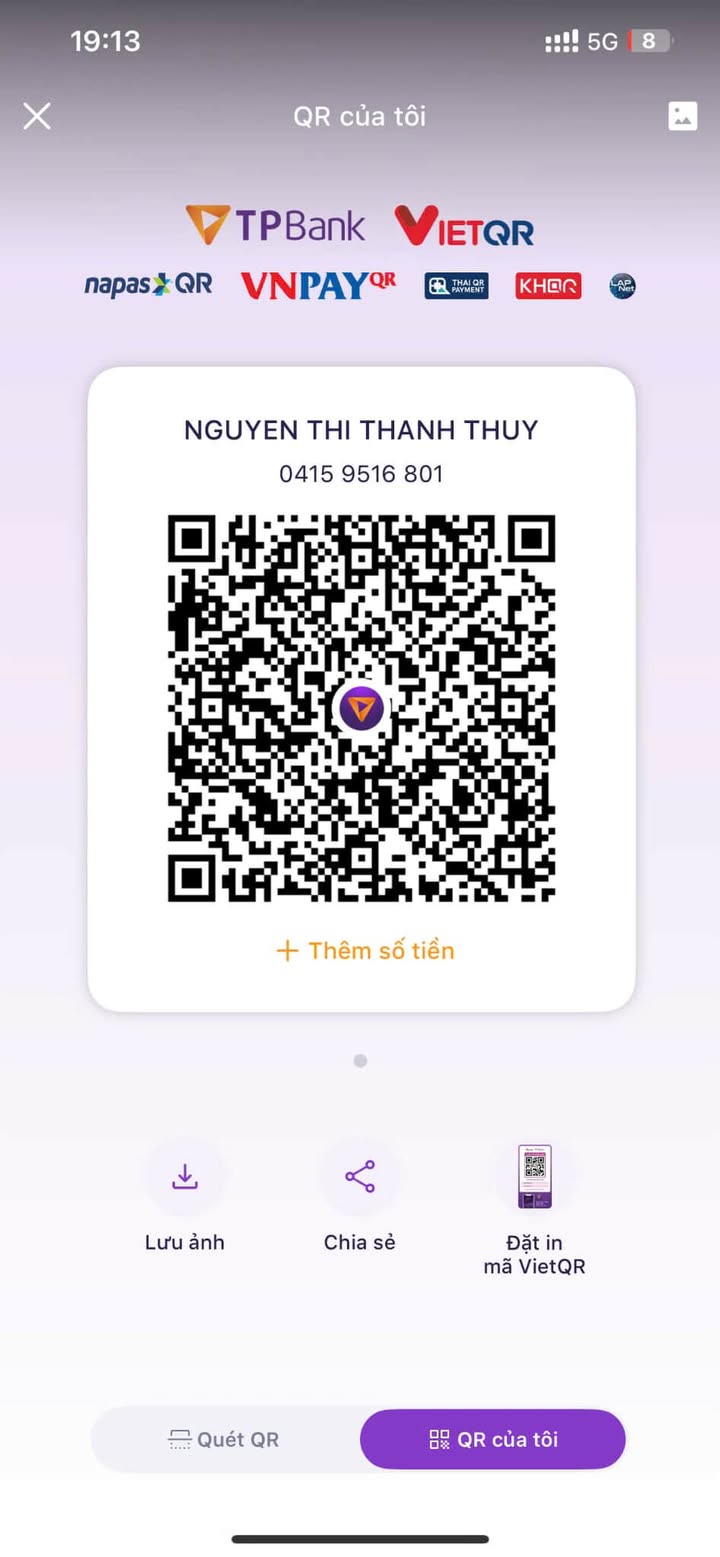This screenshot has width=720, height=1557.
Task: Close the QR của tôi screen
Action: pyautogui.click(x=37, y=116)
